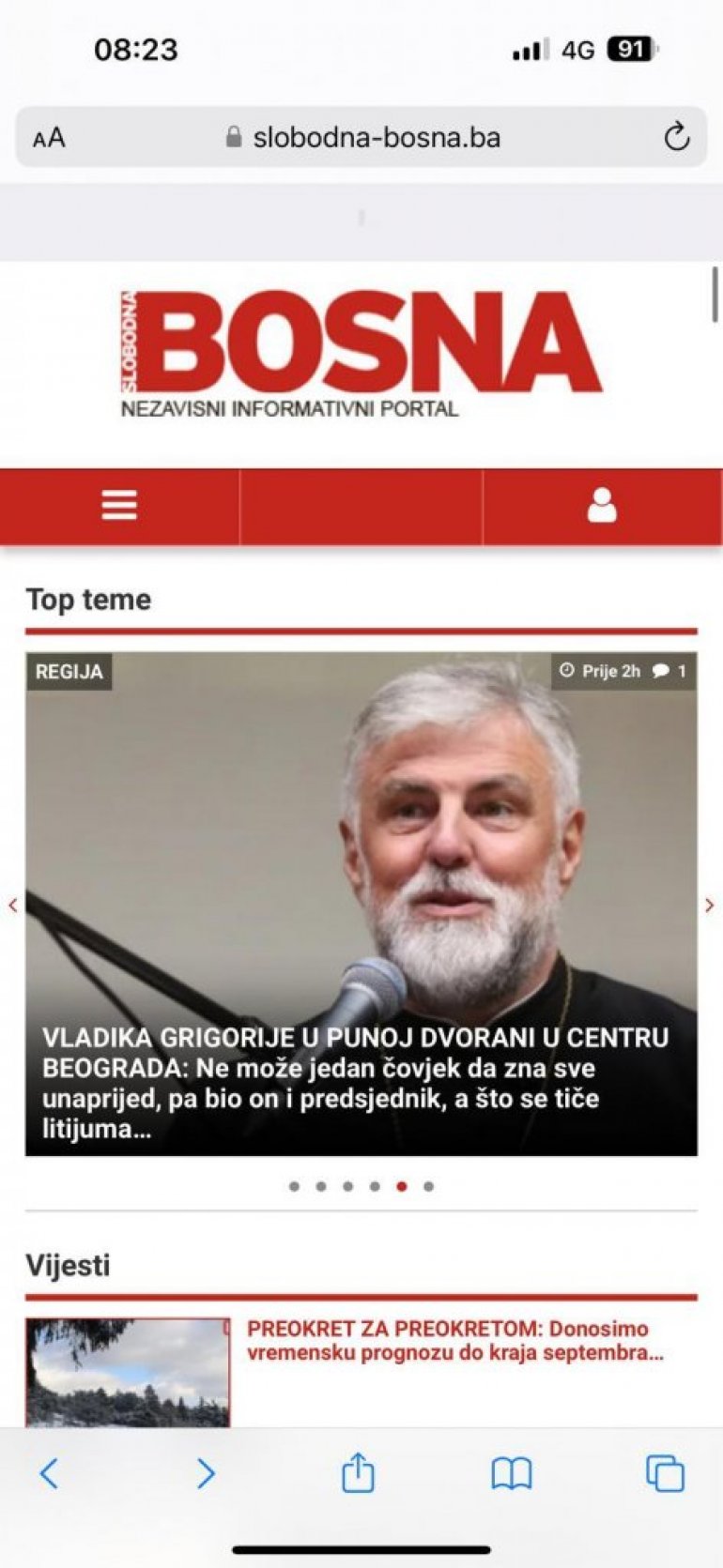Tap the slobodna-bosna.ba address field

coord(376,138)
